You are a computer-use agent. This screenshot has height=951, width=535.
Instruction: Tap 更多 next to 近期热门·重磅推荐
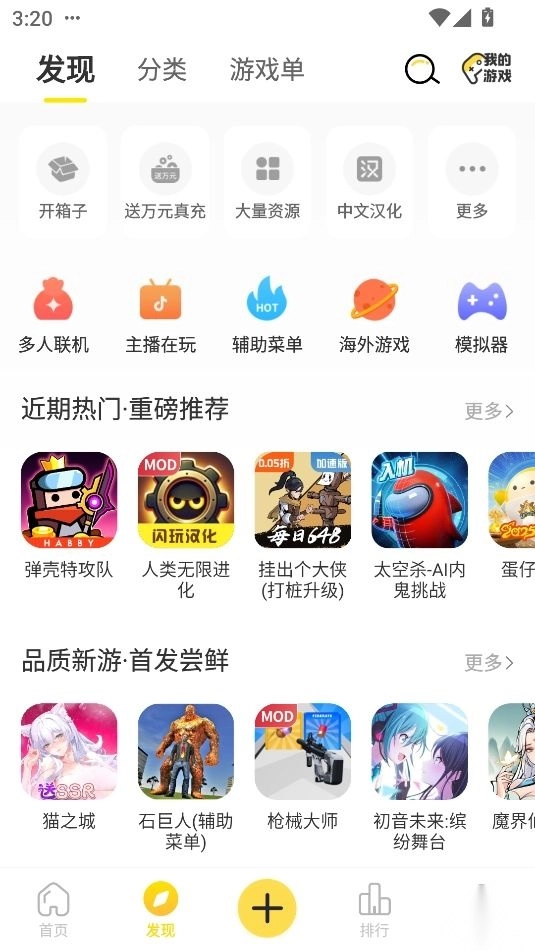489,411
